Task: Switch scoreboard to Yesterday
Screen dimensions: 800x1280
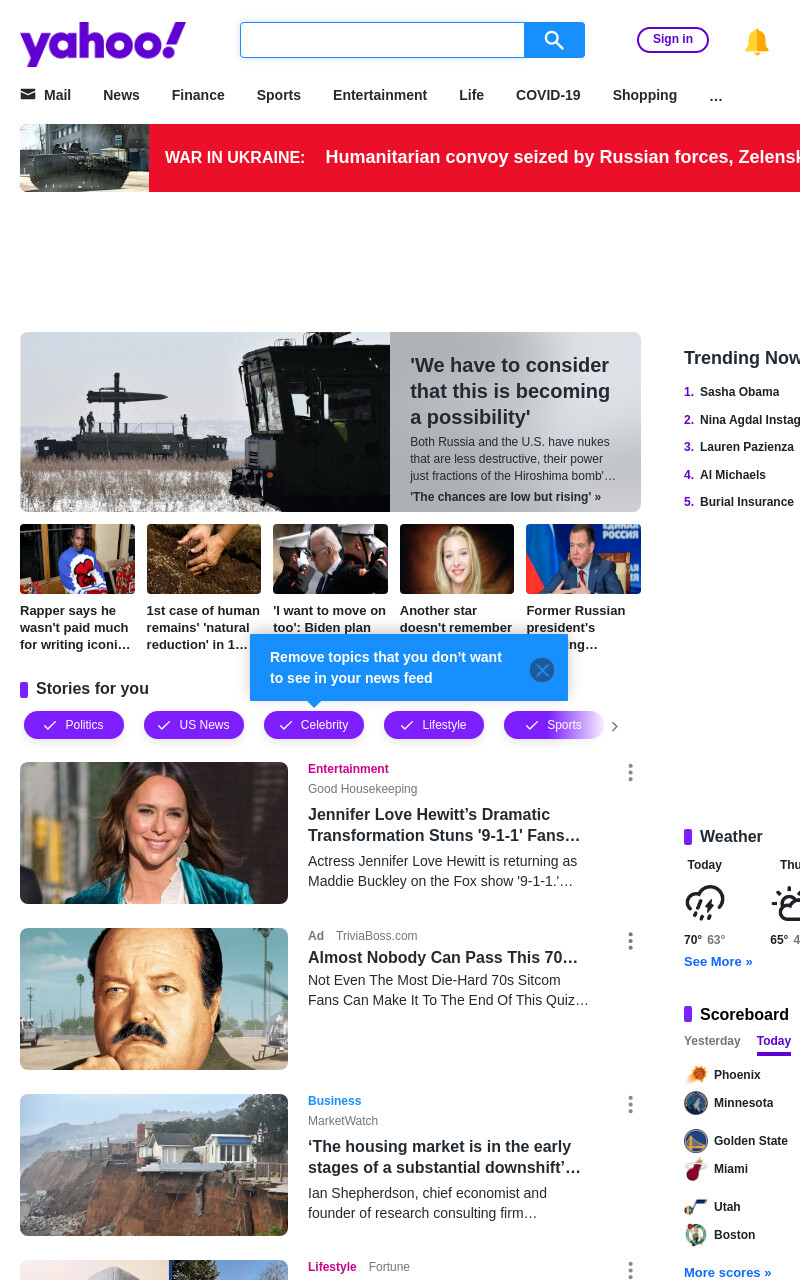Action: click(x=712, y=1041)
